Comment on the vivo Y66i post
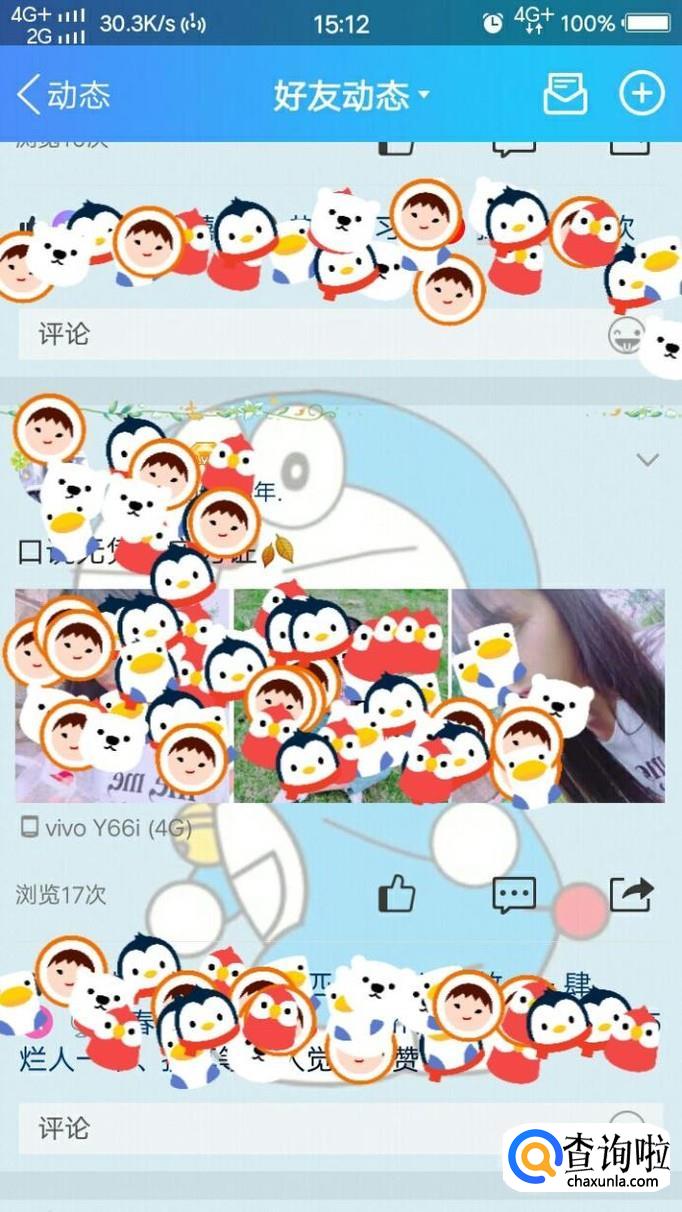This screenshot has height=1212, width=682. click(514, 894)
